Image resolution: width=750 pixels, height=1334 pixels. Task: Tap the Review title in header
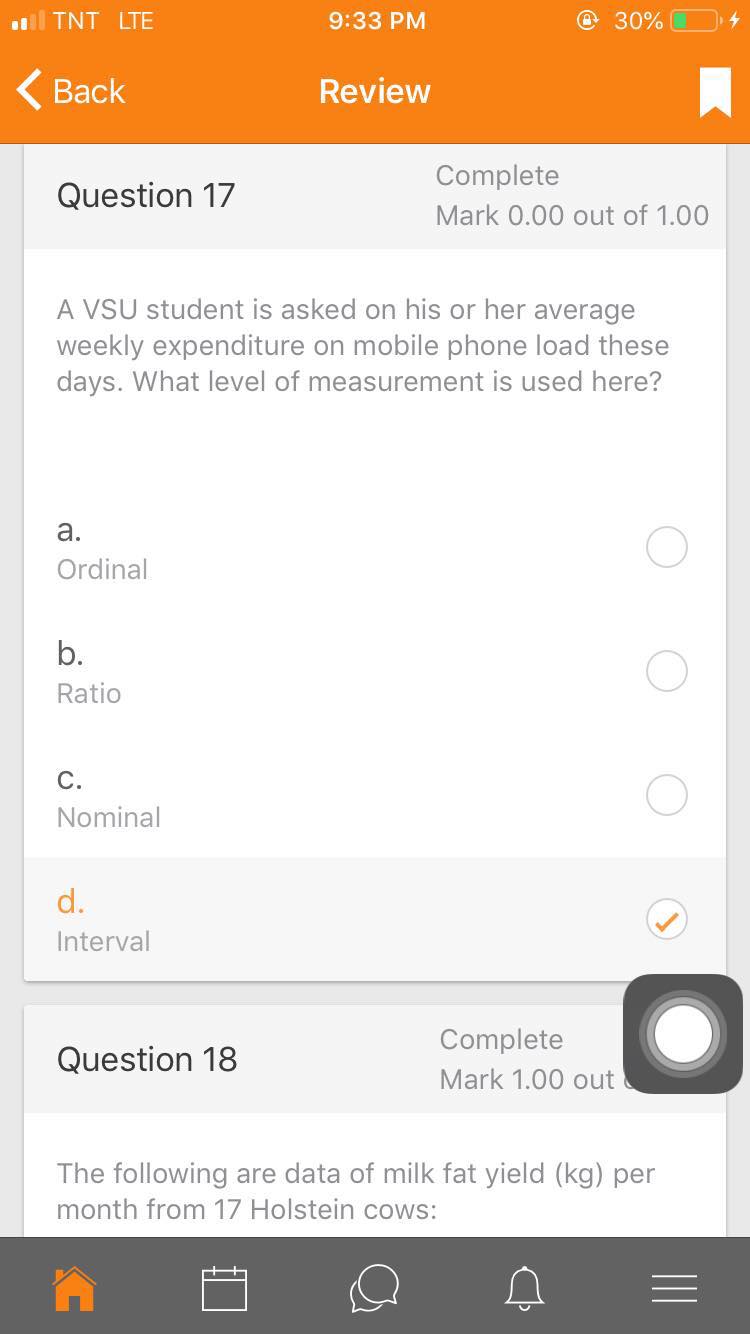(374, 91)
